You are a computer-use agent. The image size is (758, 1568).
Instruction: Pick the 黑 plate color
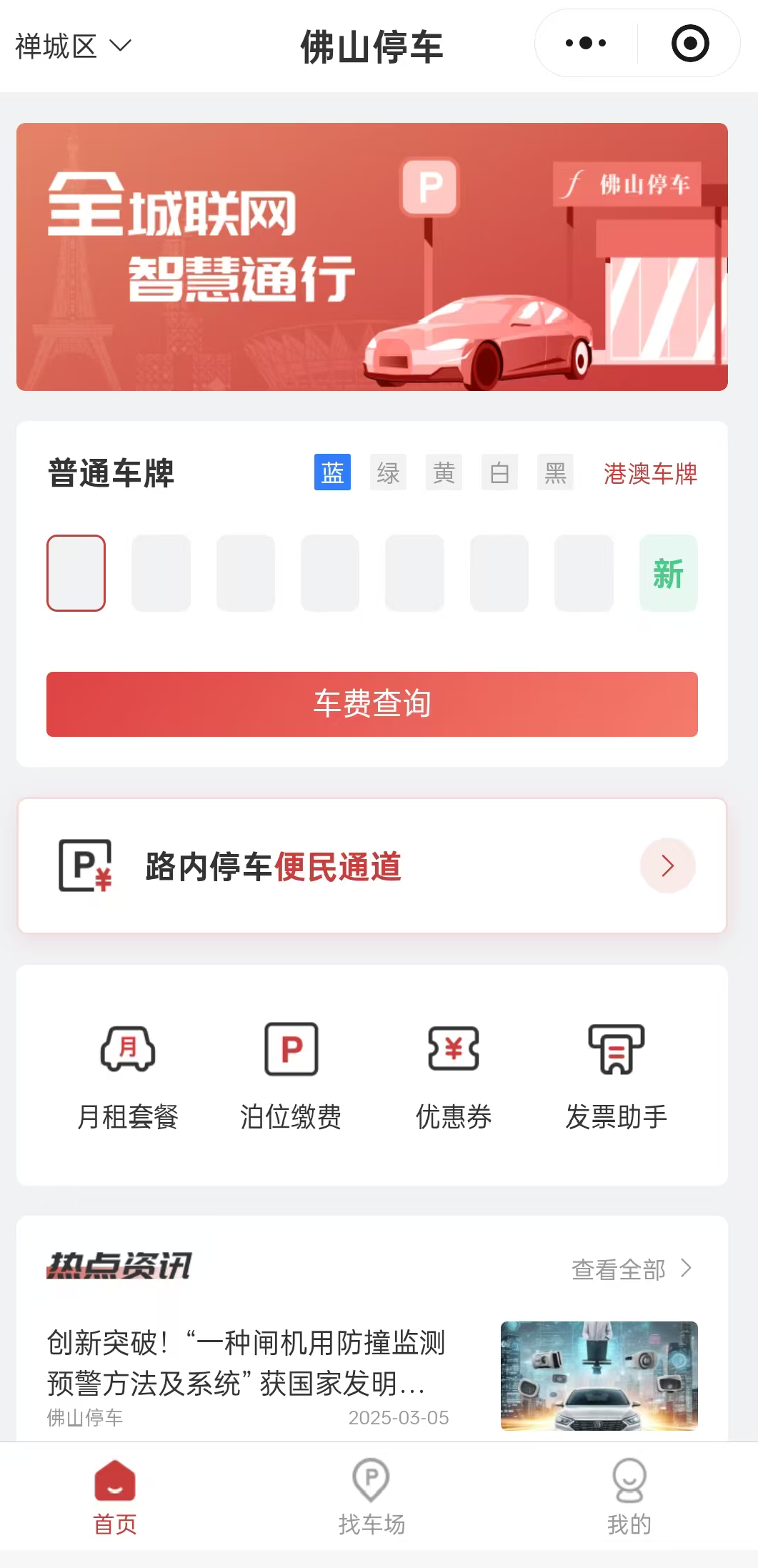[x=555, y=472]
